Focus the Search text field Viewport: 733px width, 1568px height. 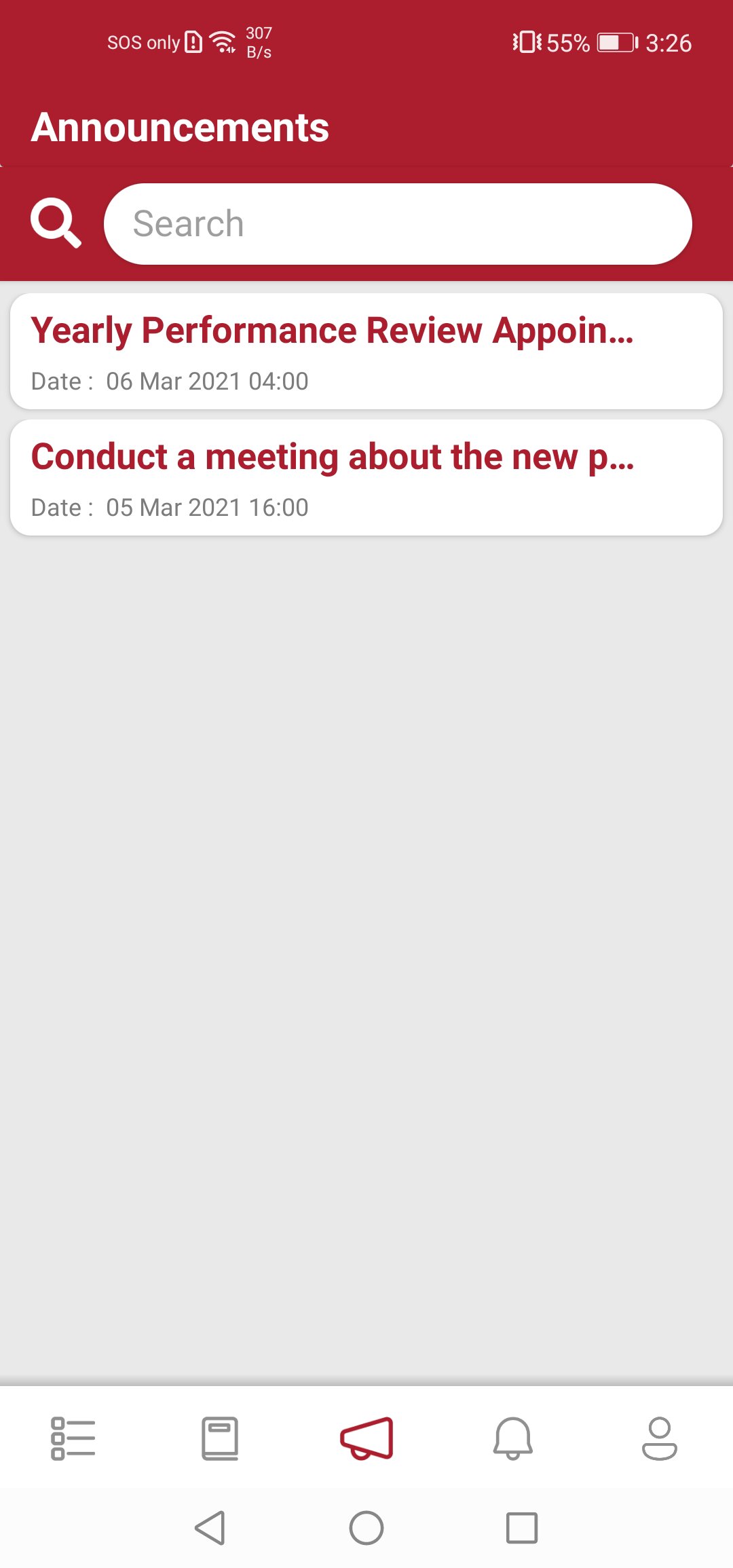(x=398, y=224)
